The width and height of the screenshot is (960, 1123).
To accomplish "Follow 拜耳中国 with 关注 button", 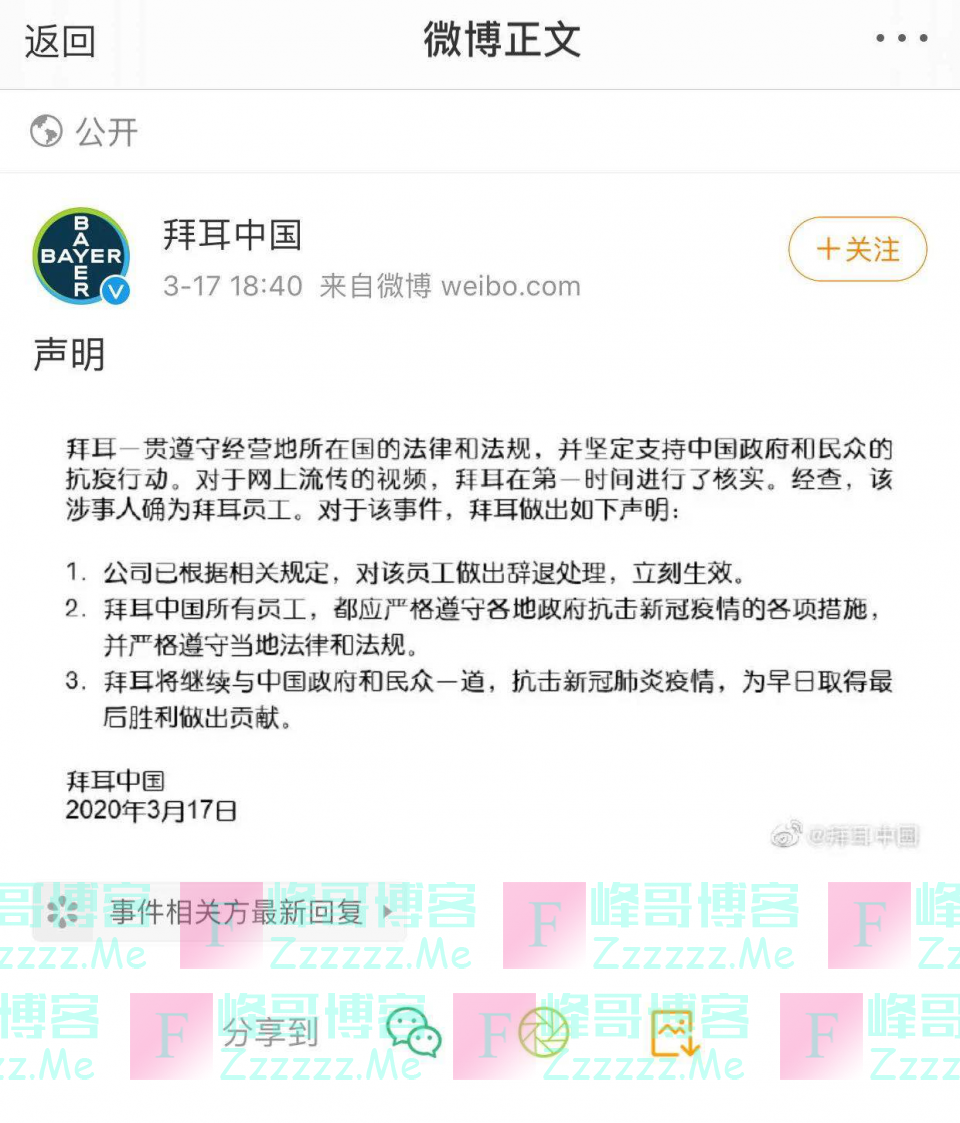I will 858,249.
